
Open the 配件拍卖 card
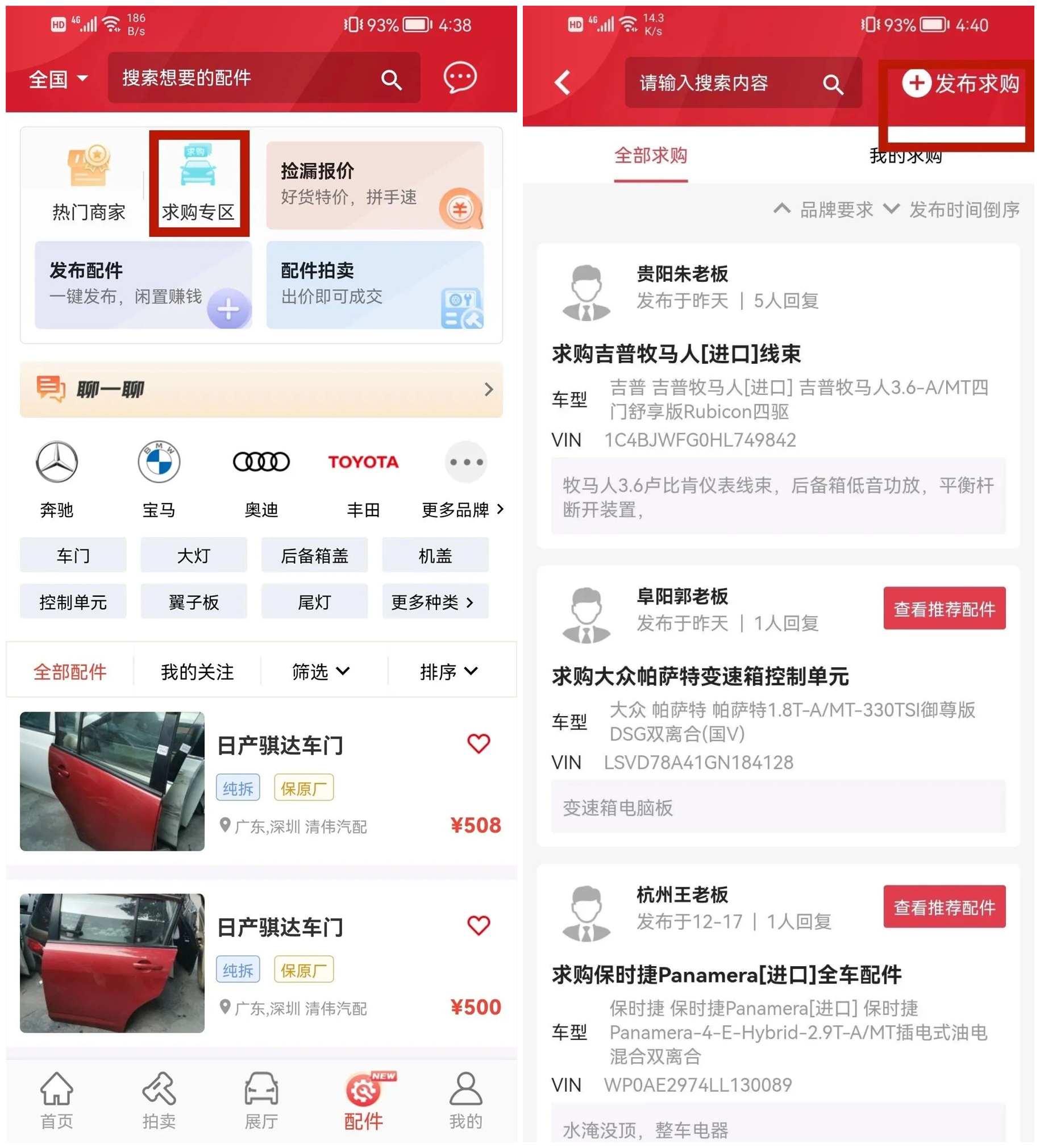(x=375, y=285)
